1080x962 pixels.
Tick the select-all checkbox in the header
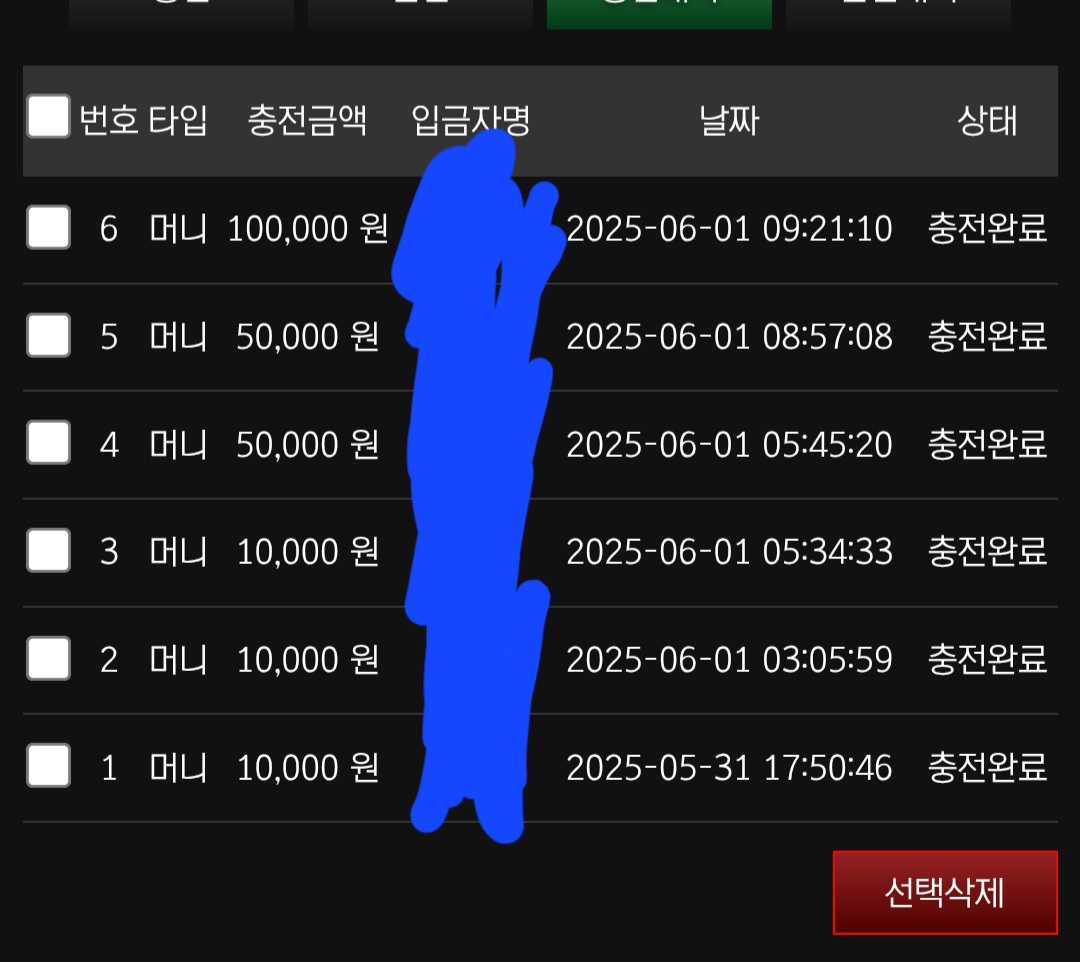[48, 117]
